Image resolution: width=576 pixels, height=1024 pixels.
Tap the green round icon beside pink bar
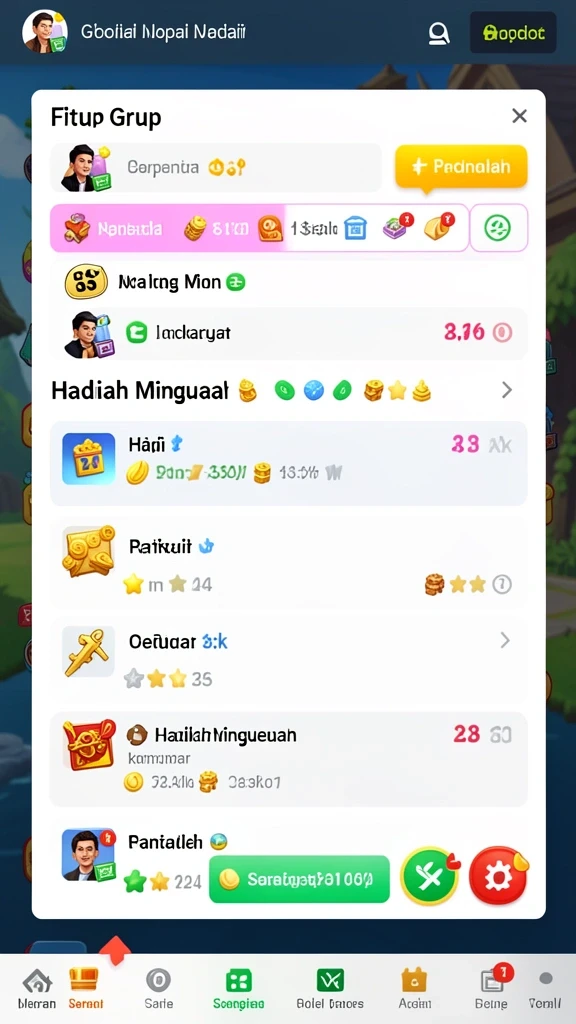pyautogui.click(x=498, y=228)
